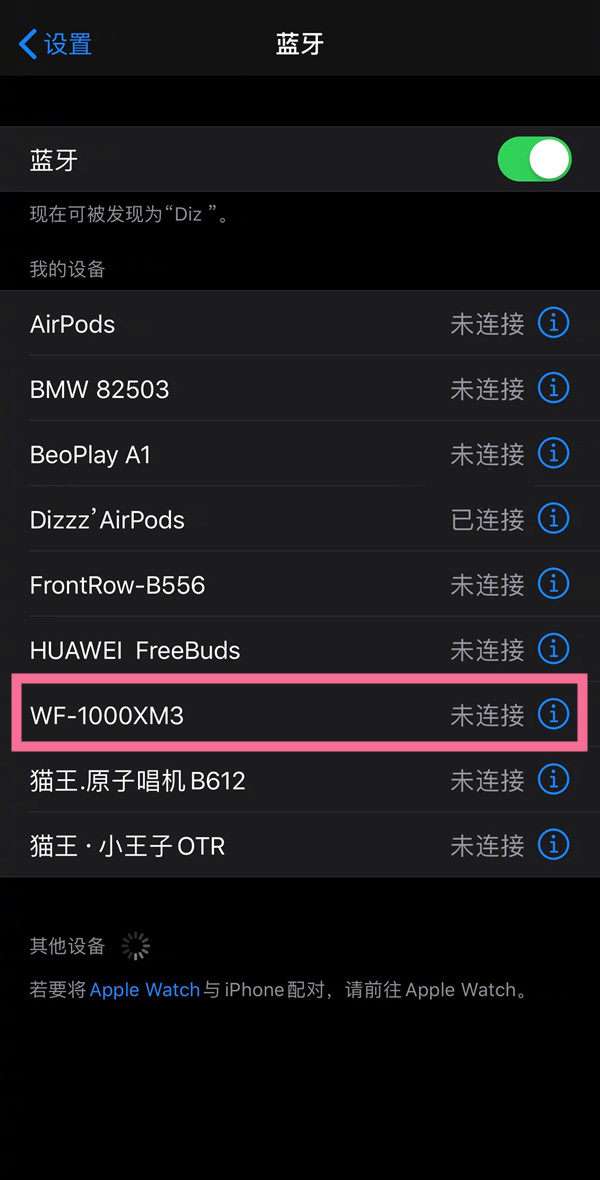
Task: Open info for HUAWEI FreeBuds
Action: [x=553, y=648]
